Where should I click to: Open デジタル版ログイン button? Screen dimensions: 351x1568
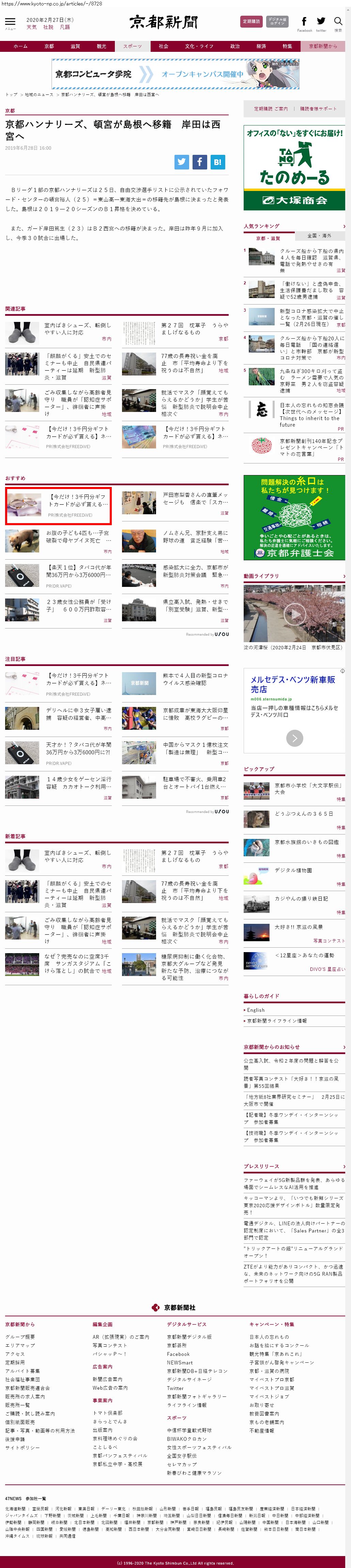coord(277,21)
